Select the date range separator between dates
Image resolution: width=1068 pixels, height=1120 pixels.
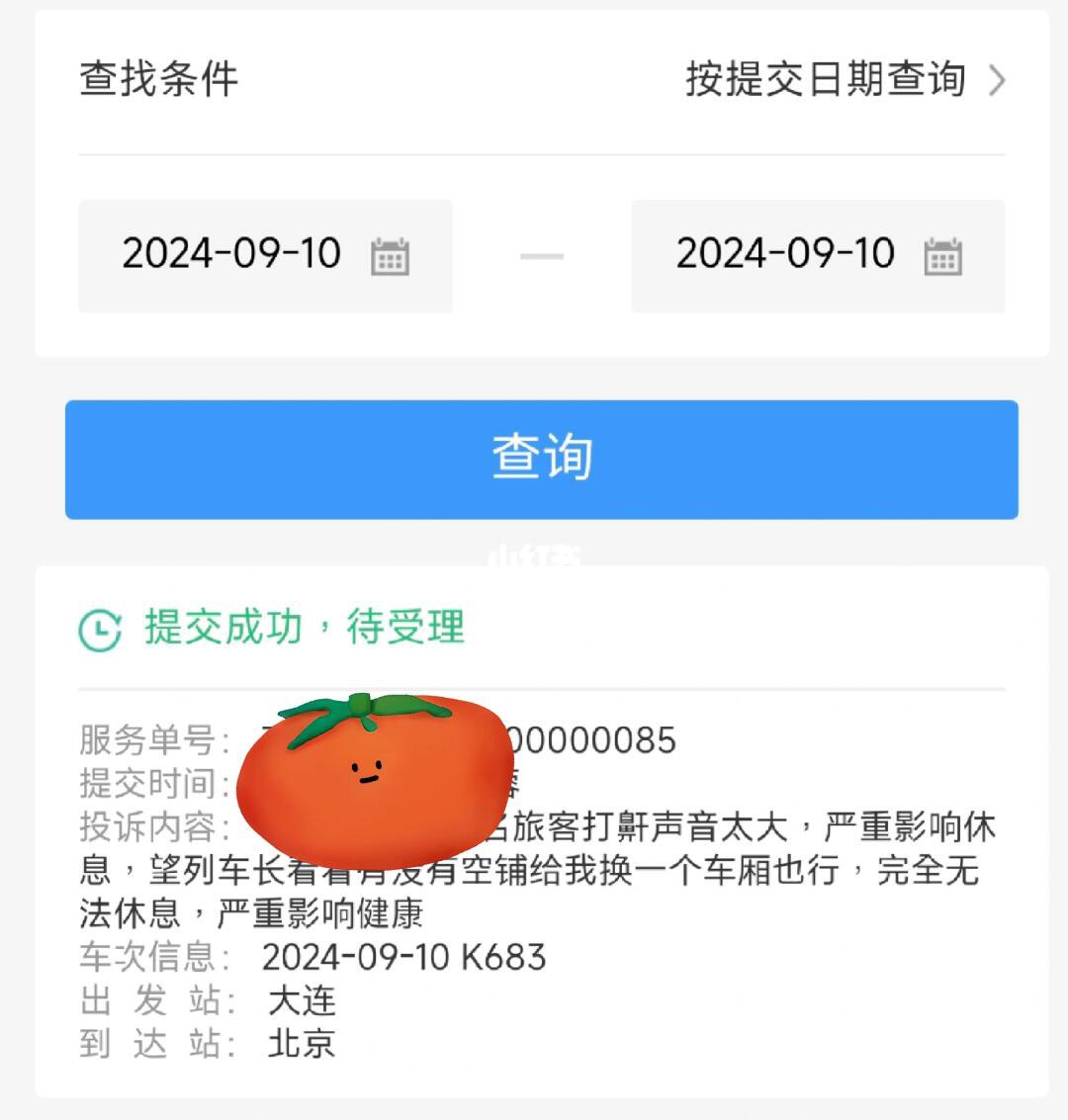tap(540, 256)
